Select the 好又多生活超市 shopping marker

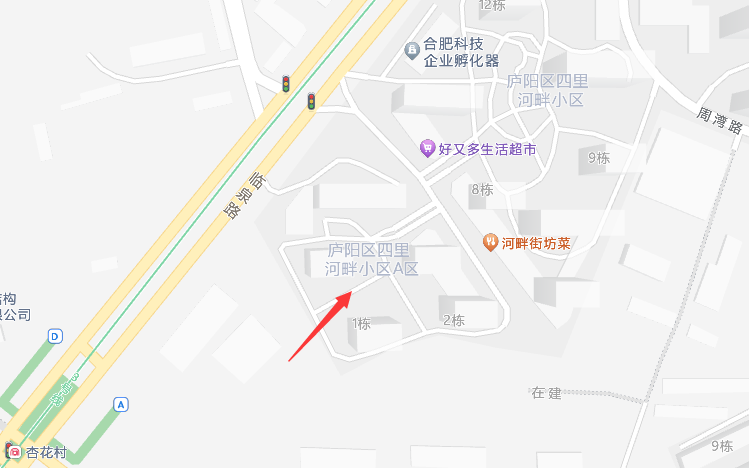coord(427,148)
